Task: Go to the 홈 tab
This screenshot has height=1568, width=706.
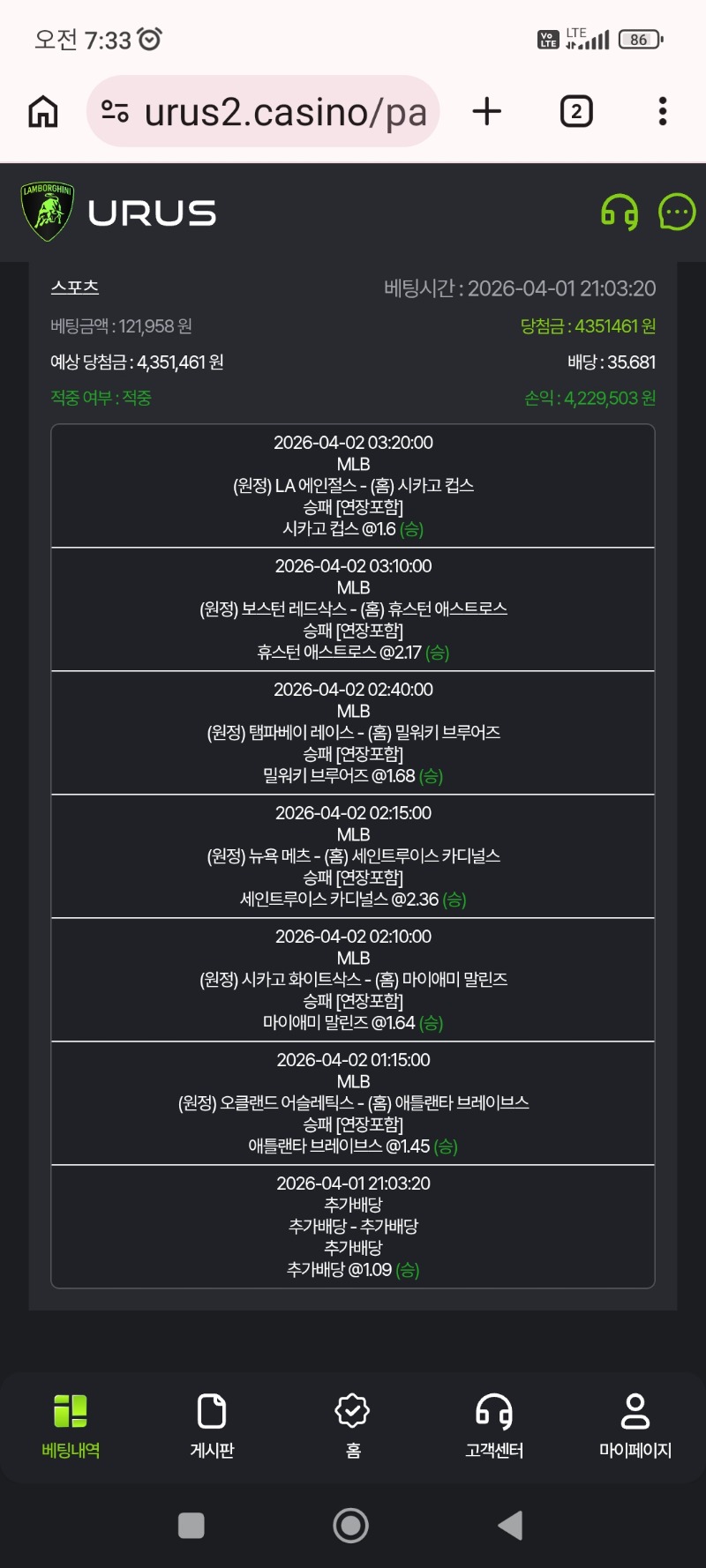Action: click(353, 1426)
